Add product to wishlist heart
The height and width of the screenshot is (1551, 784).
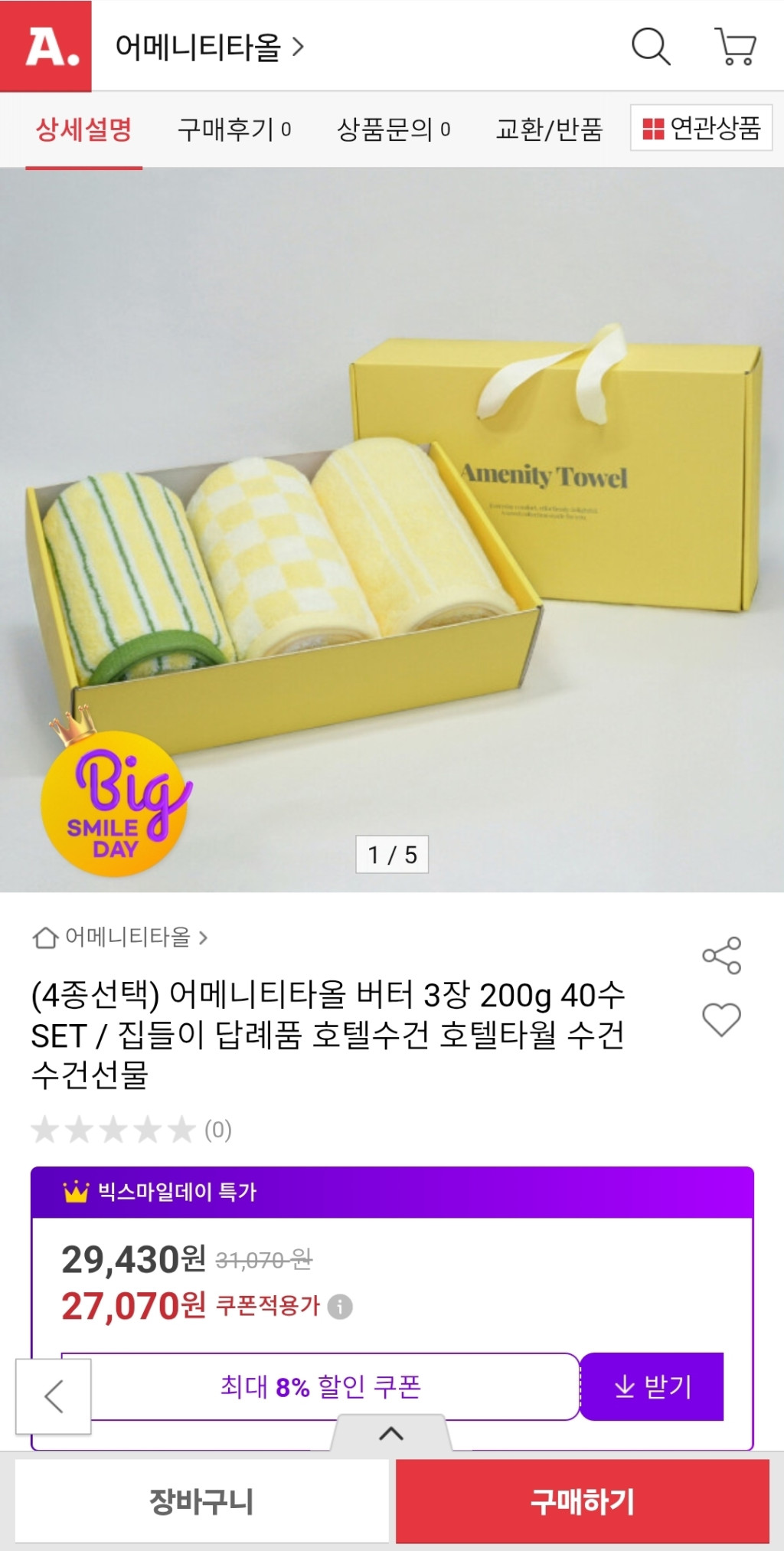[x=721, y=1019]
